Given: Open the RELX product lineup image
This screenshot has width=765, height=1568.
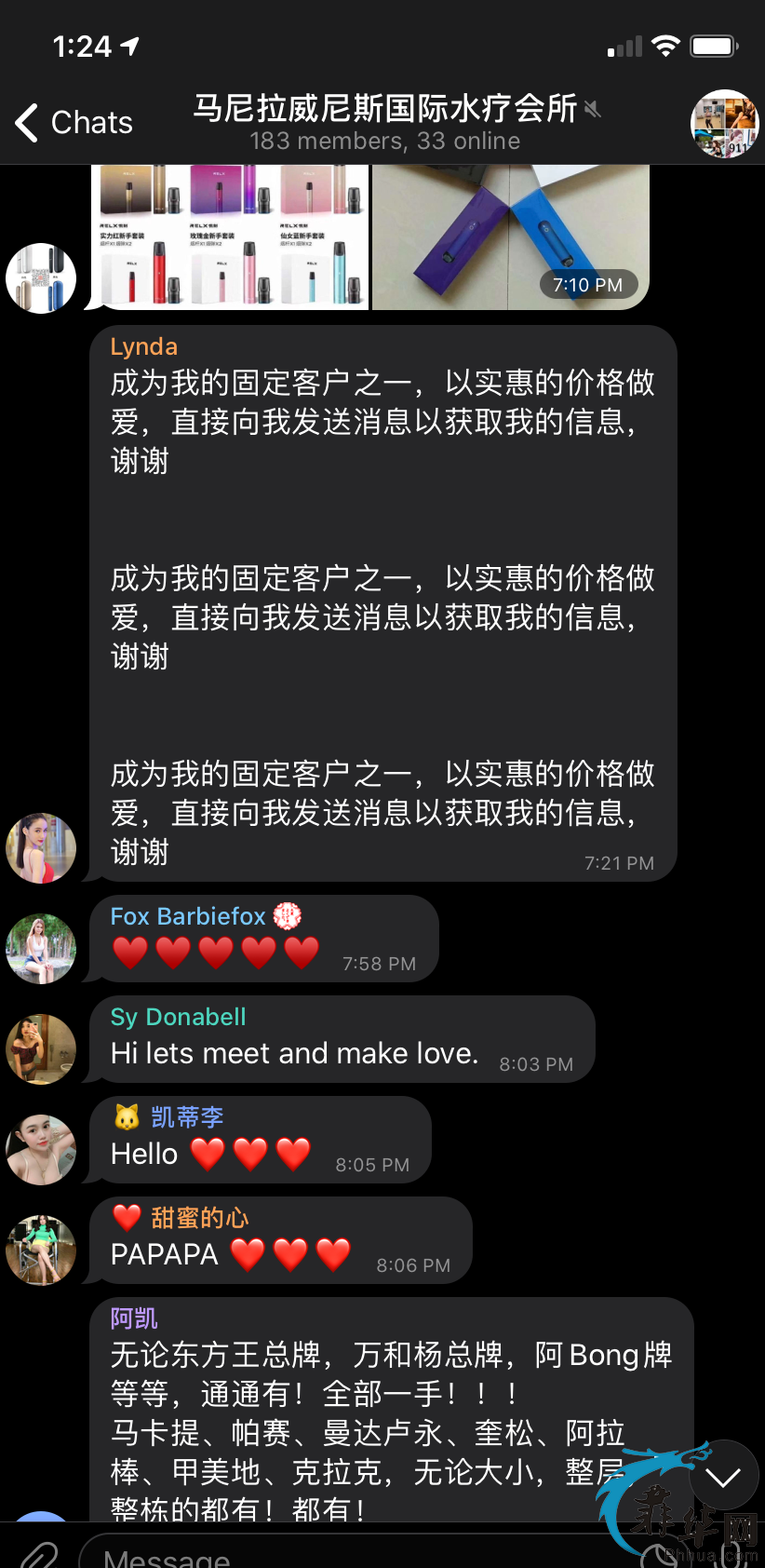Looking at the screenshot, I should [x=231, y=237].
